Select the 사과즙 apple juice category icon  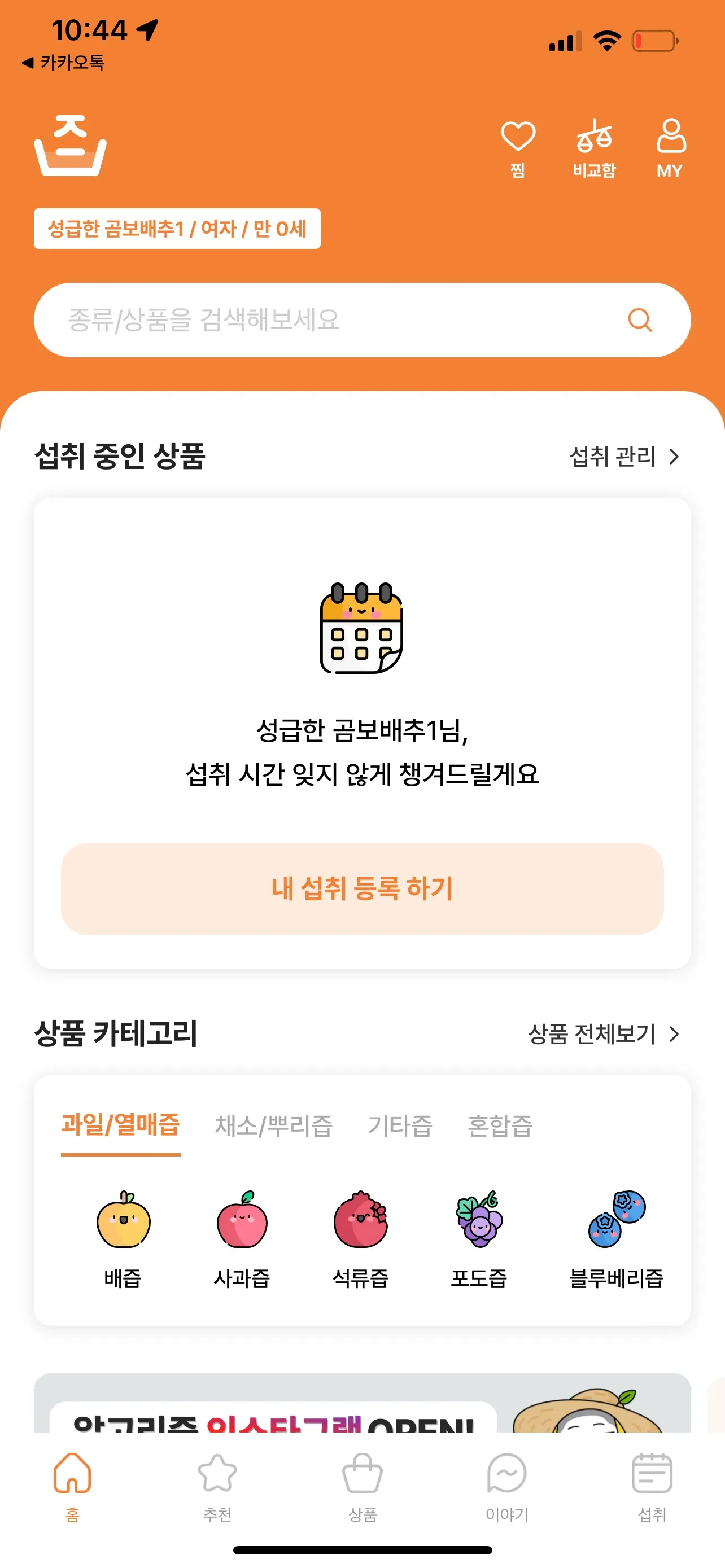coord(242,1224)
